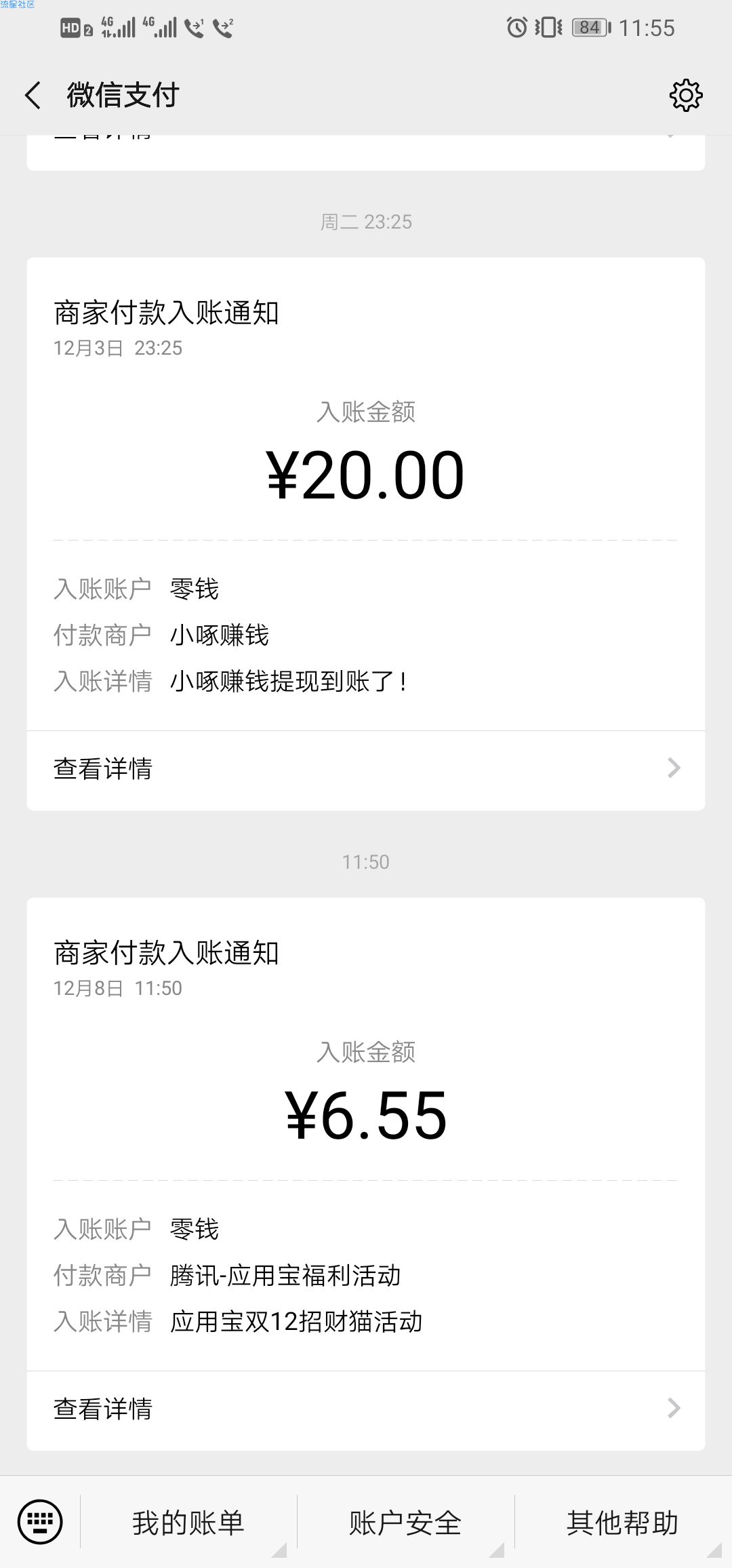
Task: Open the 账户安全 menu
Action: point(405,1523)
